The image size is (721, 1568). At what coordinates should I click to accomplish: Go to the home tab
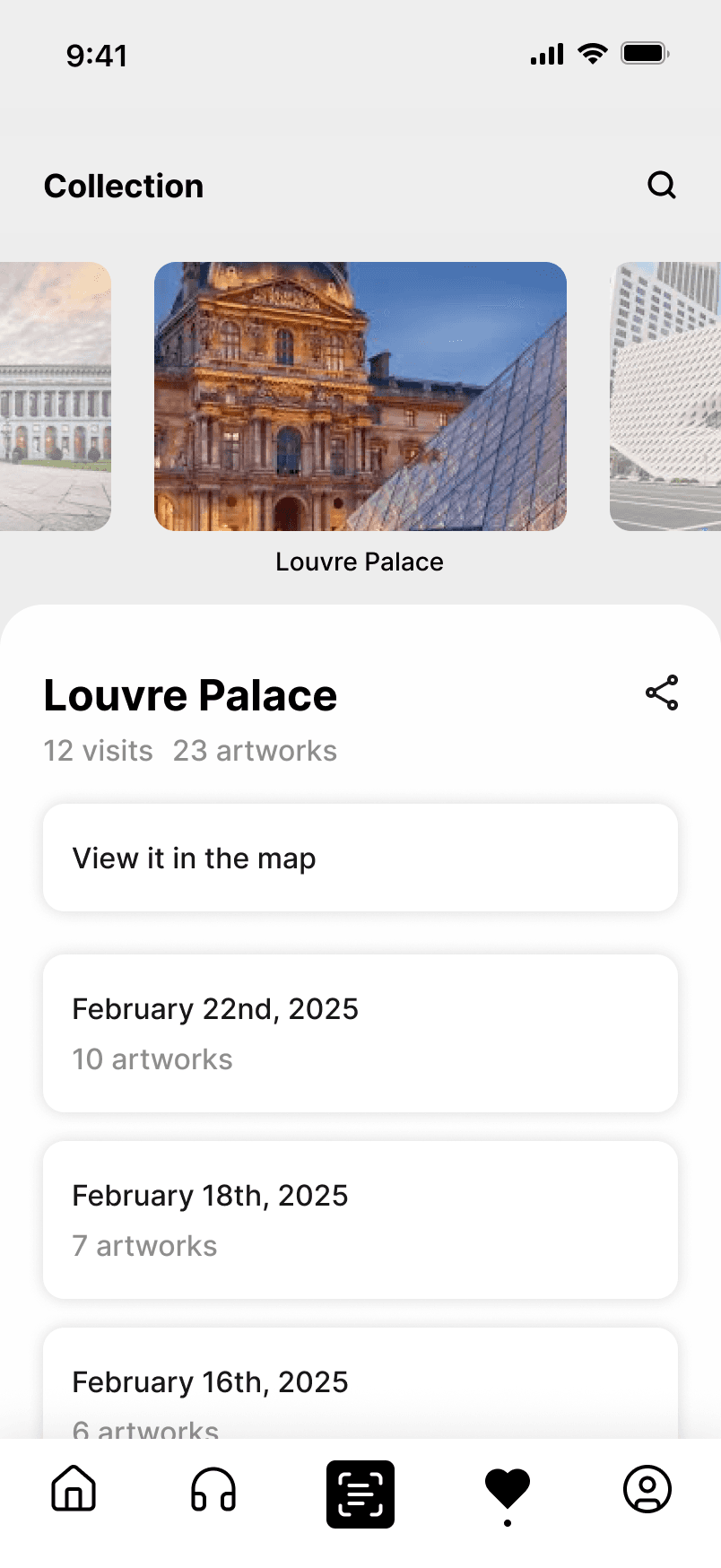click(74, 1489)
